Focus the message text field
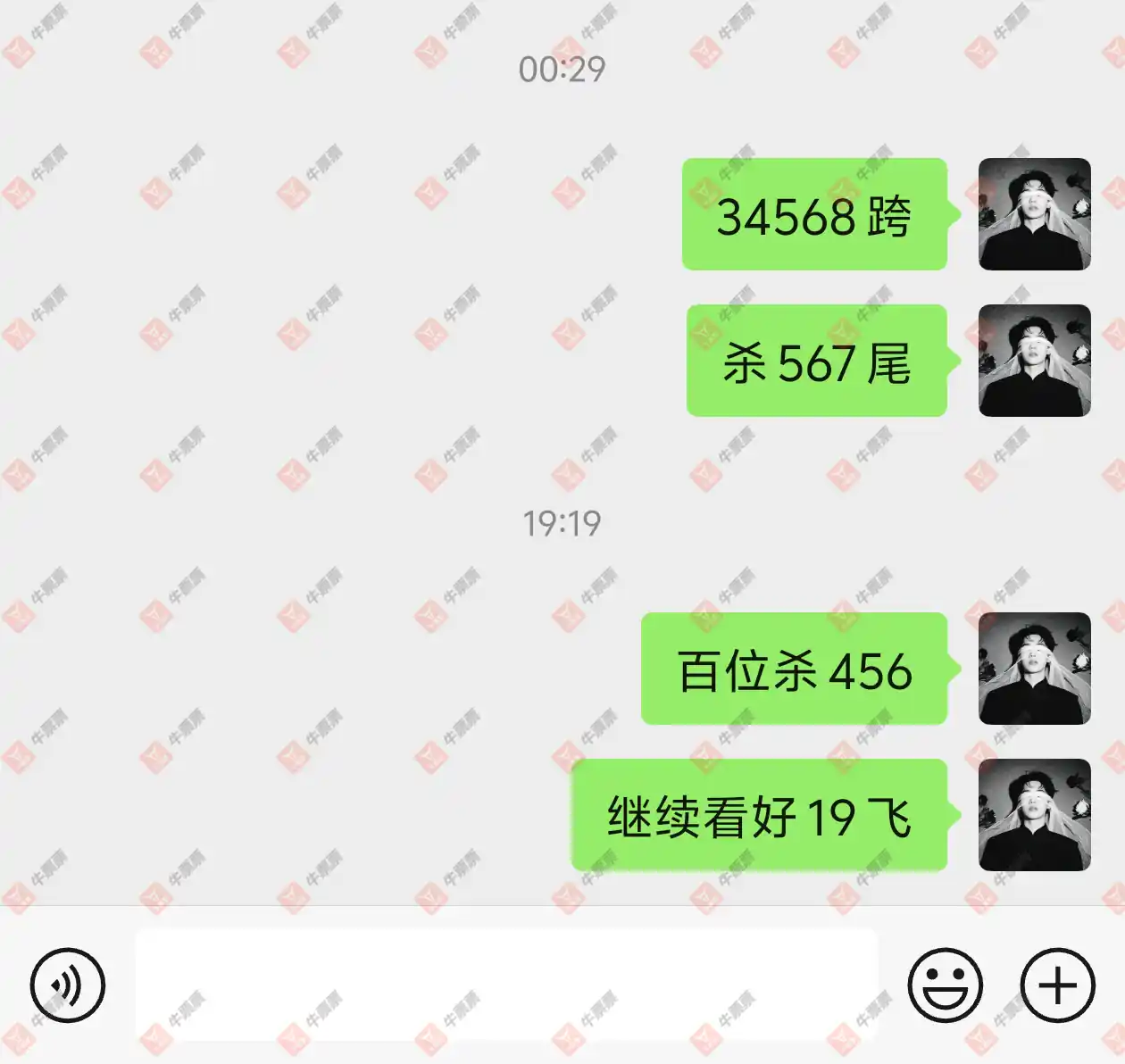 (506, 985)
